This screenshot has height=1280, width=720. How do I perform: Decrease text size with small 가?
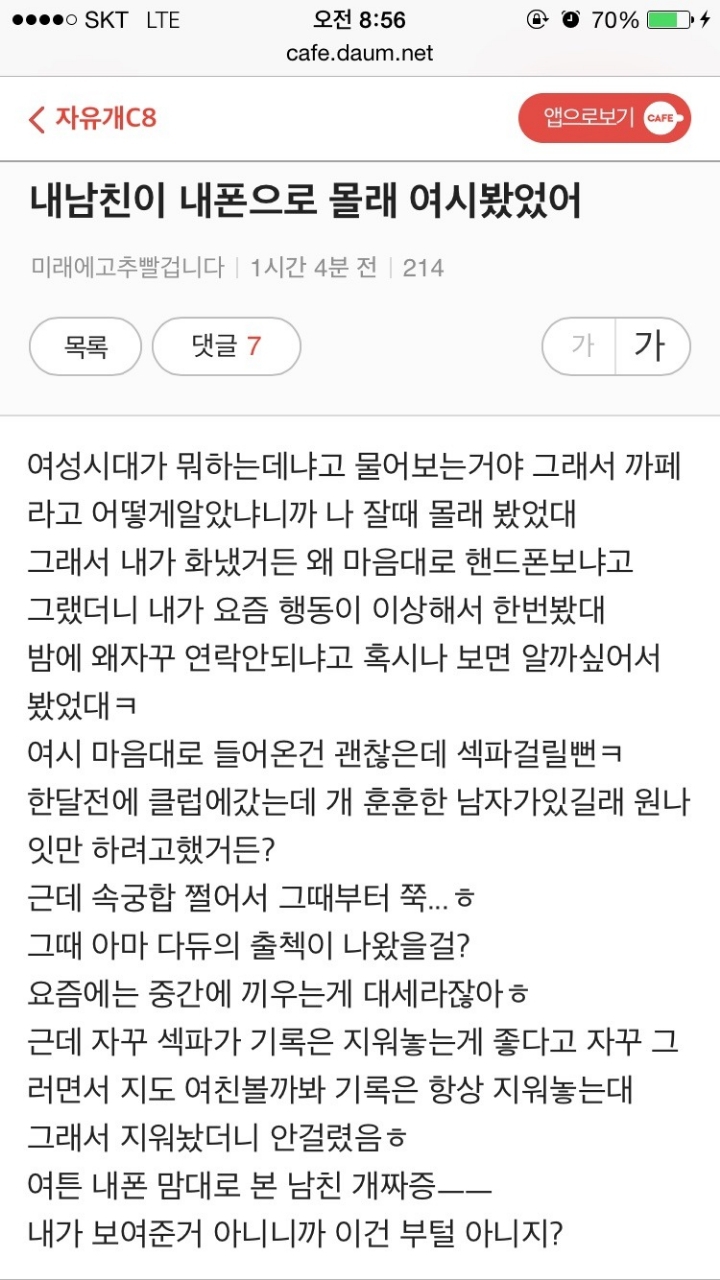click(x=580, y=346)
